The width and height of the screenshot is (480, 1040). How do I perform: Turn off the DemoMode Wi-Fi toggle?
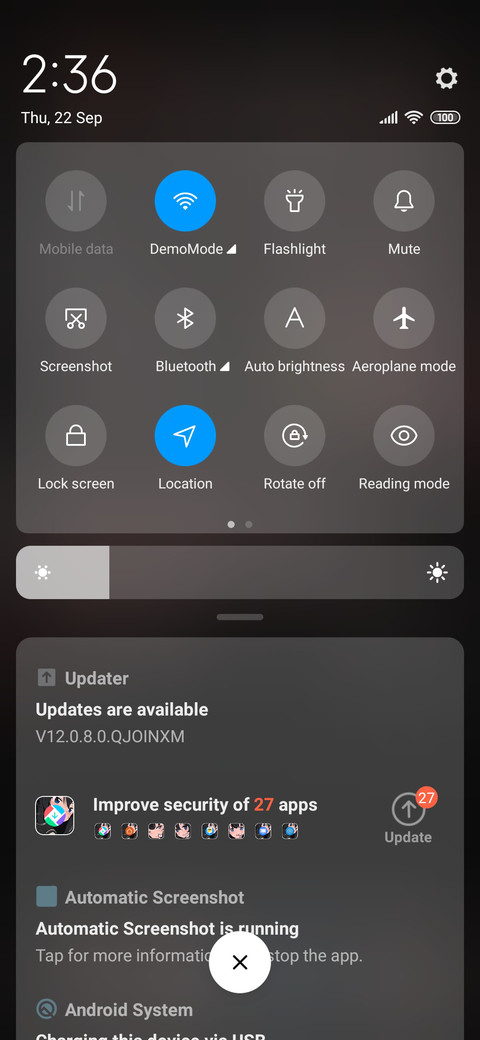click(185, 201)
